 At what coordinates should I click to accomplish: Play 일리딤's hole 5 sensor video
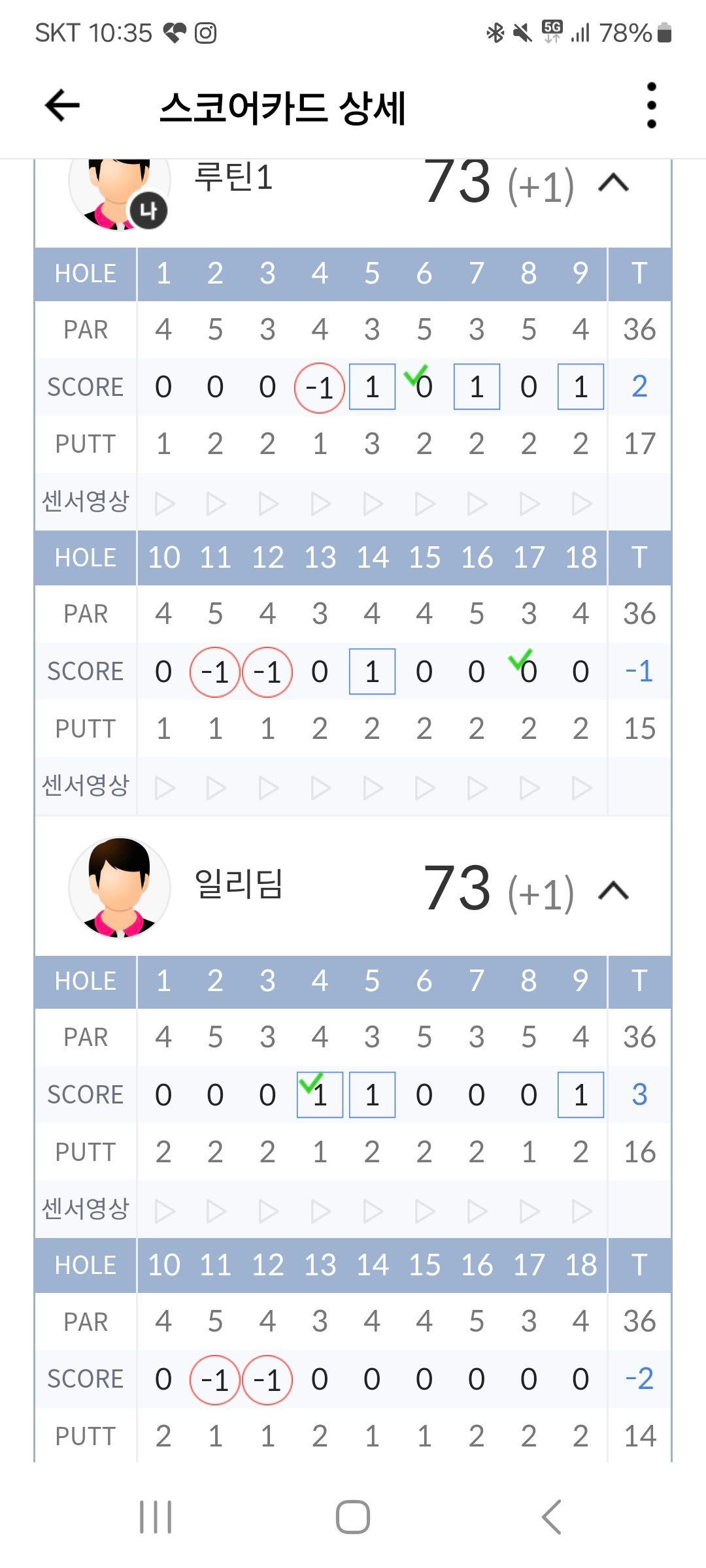coord(373,1211)
